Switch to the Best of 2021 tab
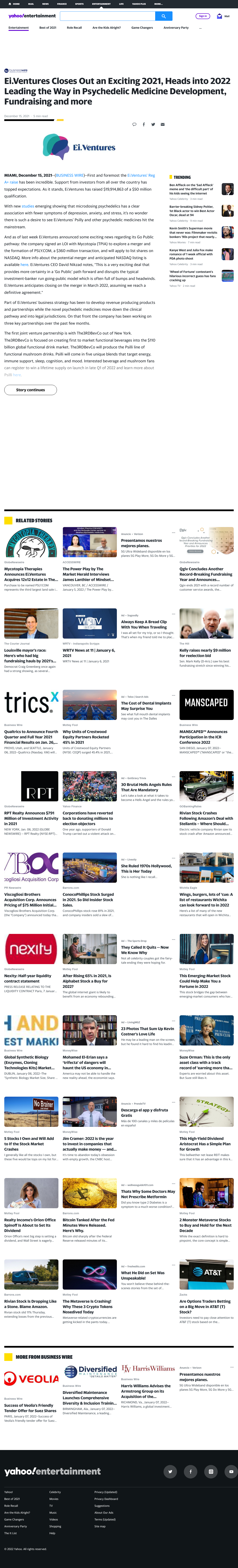This screenshot has height=1568, width=238. click(x=48, y=27)
